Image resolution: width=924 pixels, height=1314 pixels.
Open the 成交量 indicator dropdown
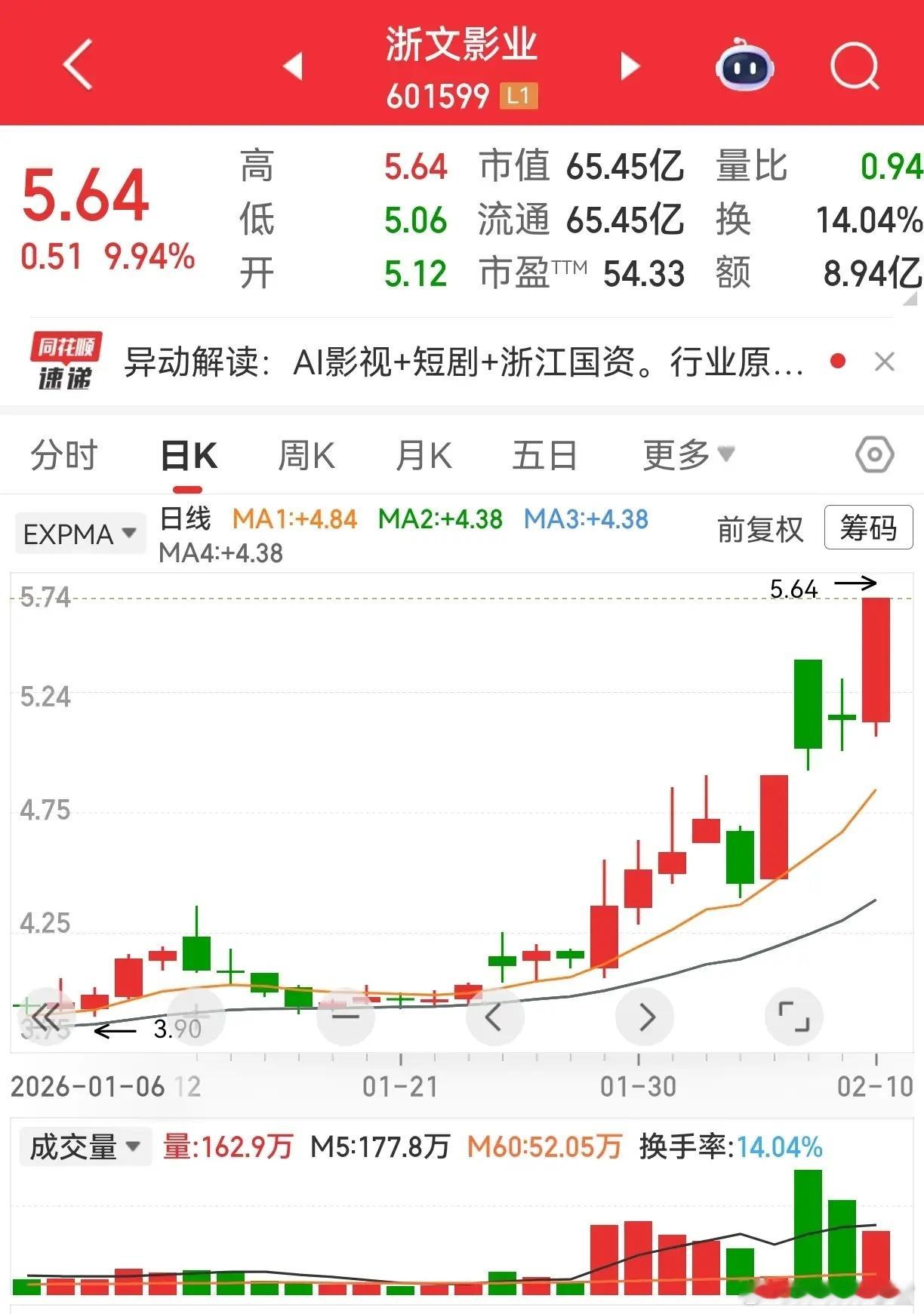tap(85, 1147)
